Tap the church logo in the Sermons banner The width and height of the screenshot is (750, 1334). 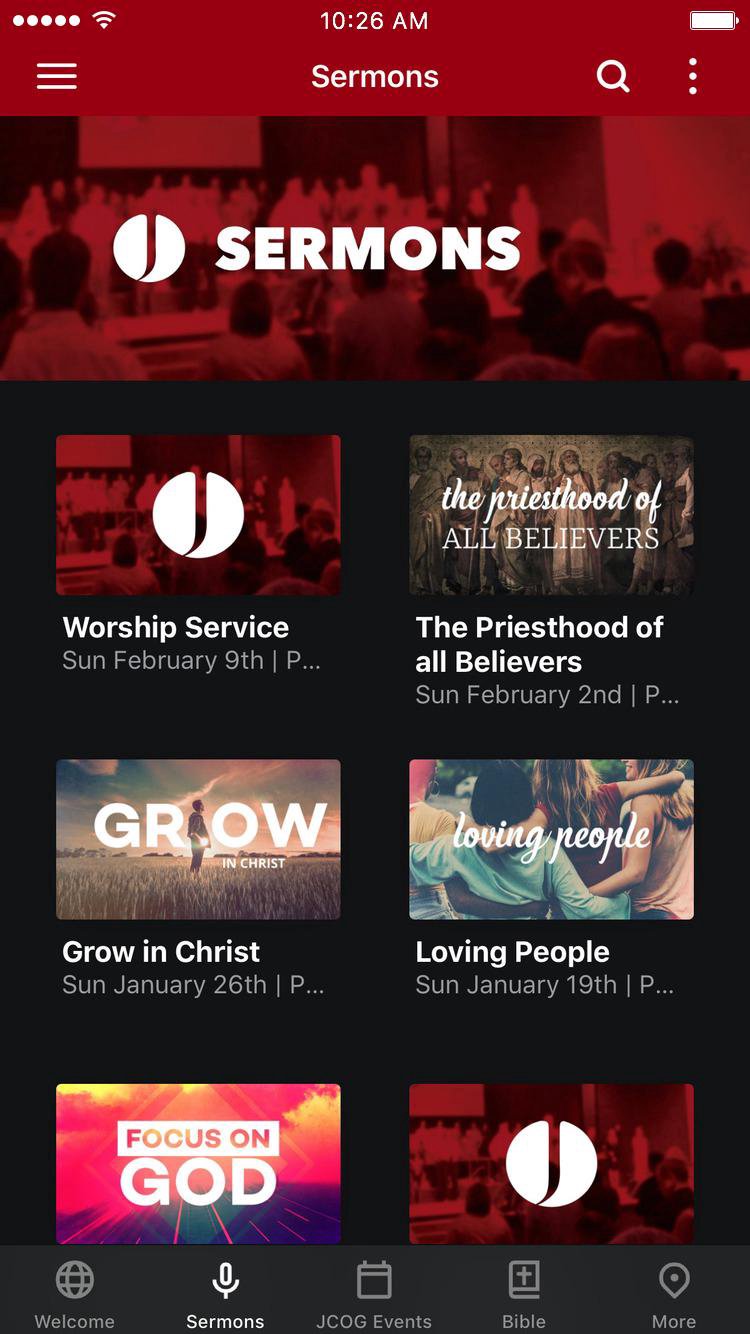click(149, 247)
